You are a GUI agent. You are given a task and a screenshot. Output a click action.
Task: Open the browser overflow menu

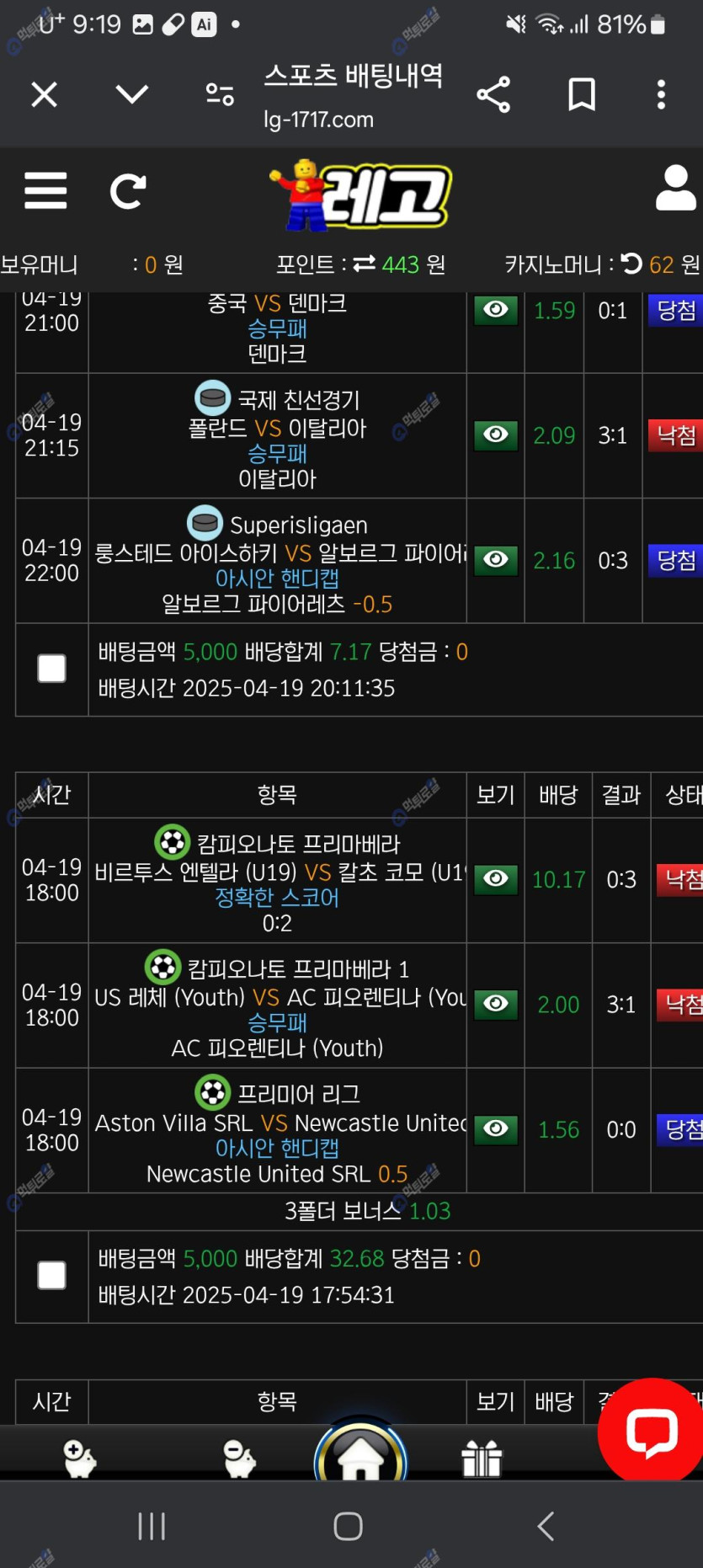pos(661,94)
